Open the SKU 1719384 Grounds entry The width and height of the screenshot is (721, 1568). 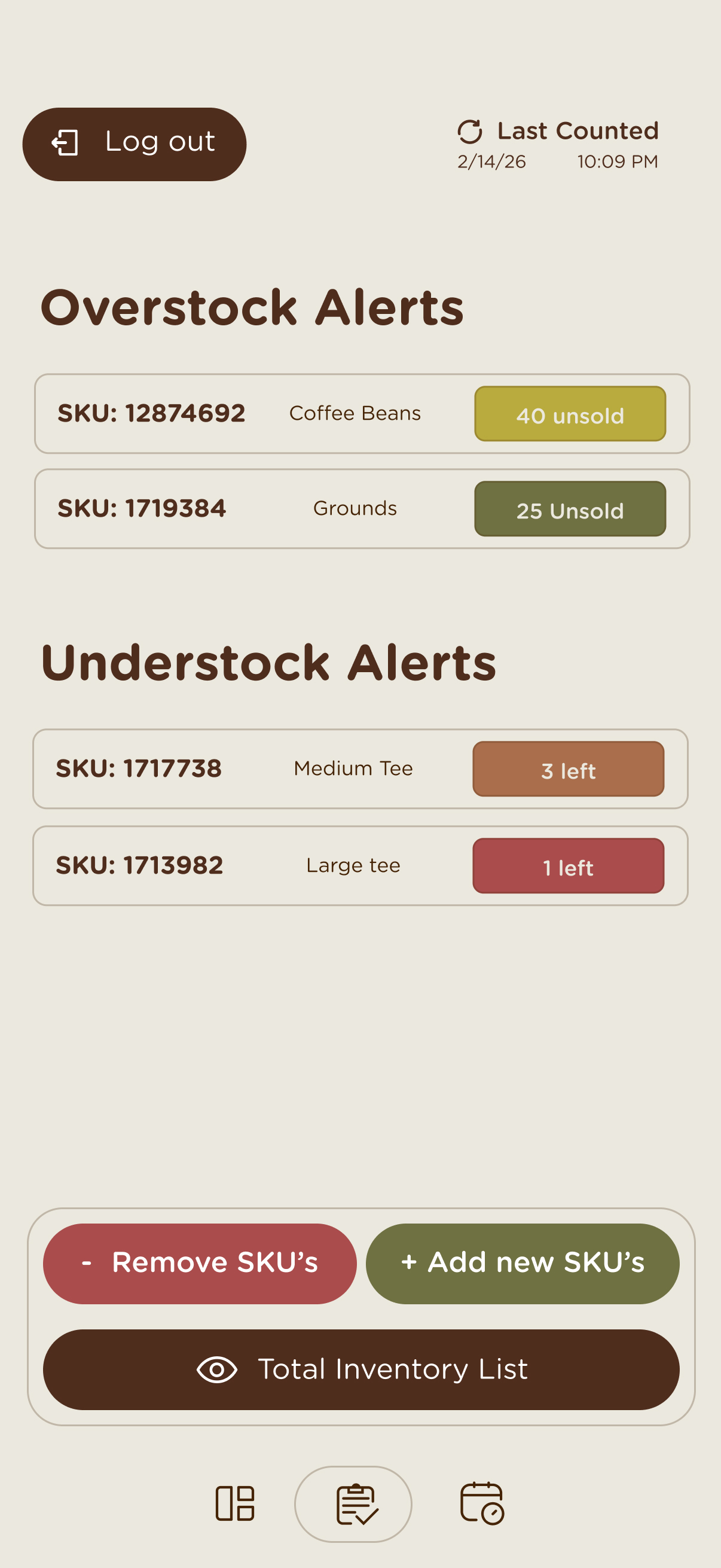243,508
